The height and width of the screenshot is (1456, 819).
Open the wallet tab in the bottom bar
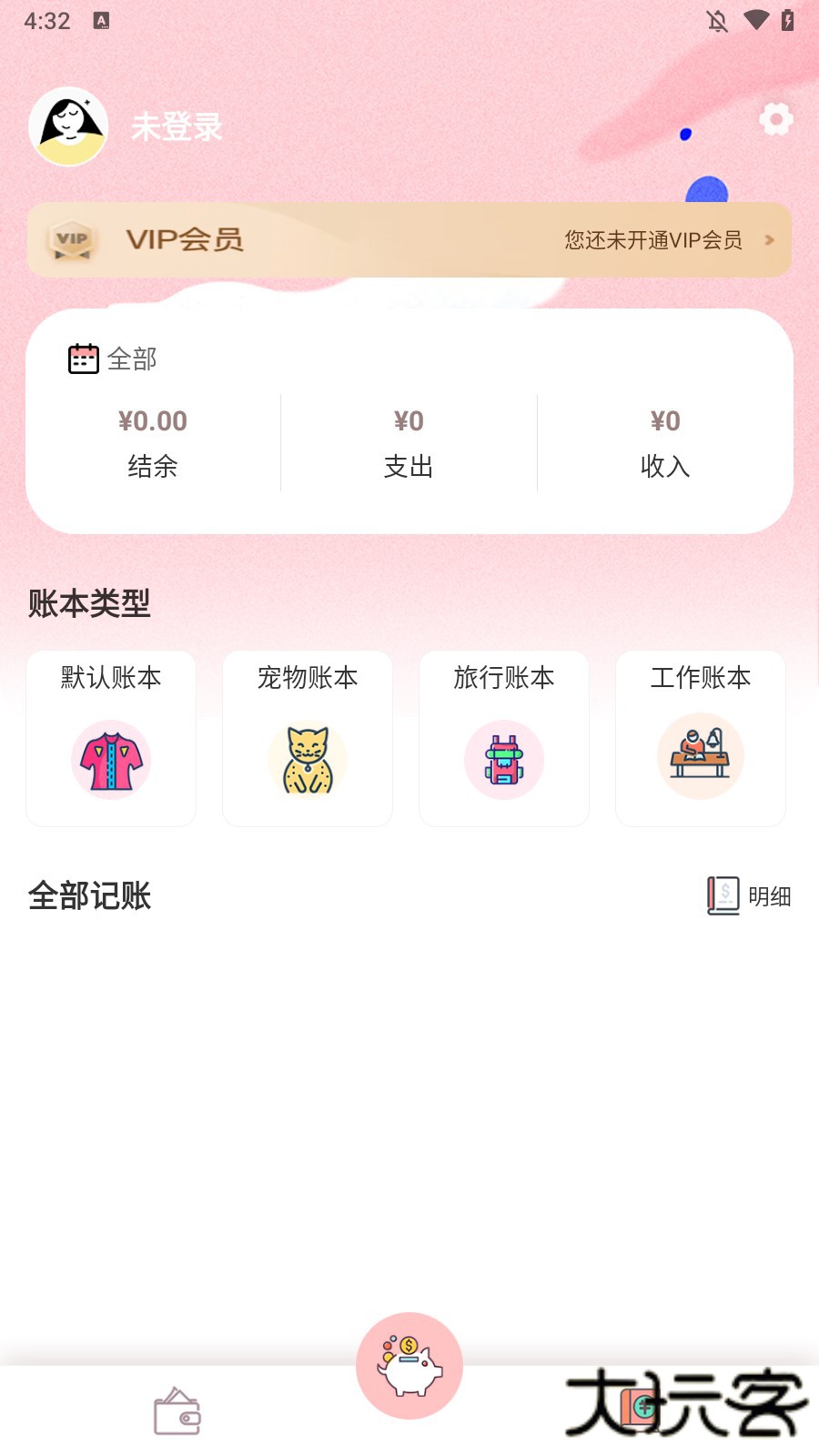[x=178, y=1410]
